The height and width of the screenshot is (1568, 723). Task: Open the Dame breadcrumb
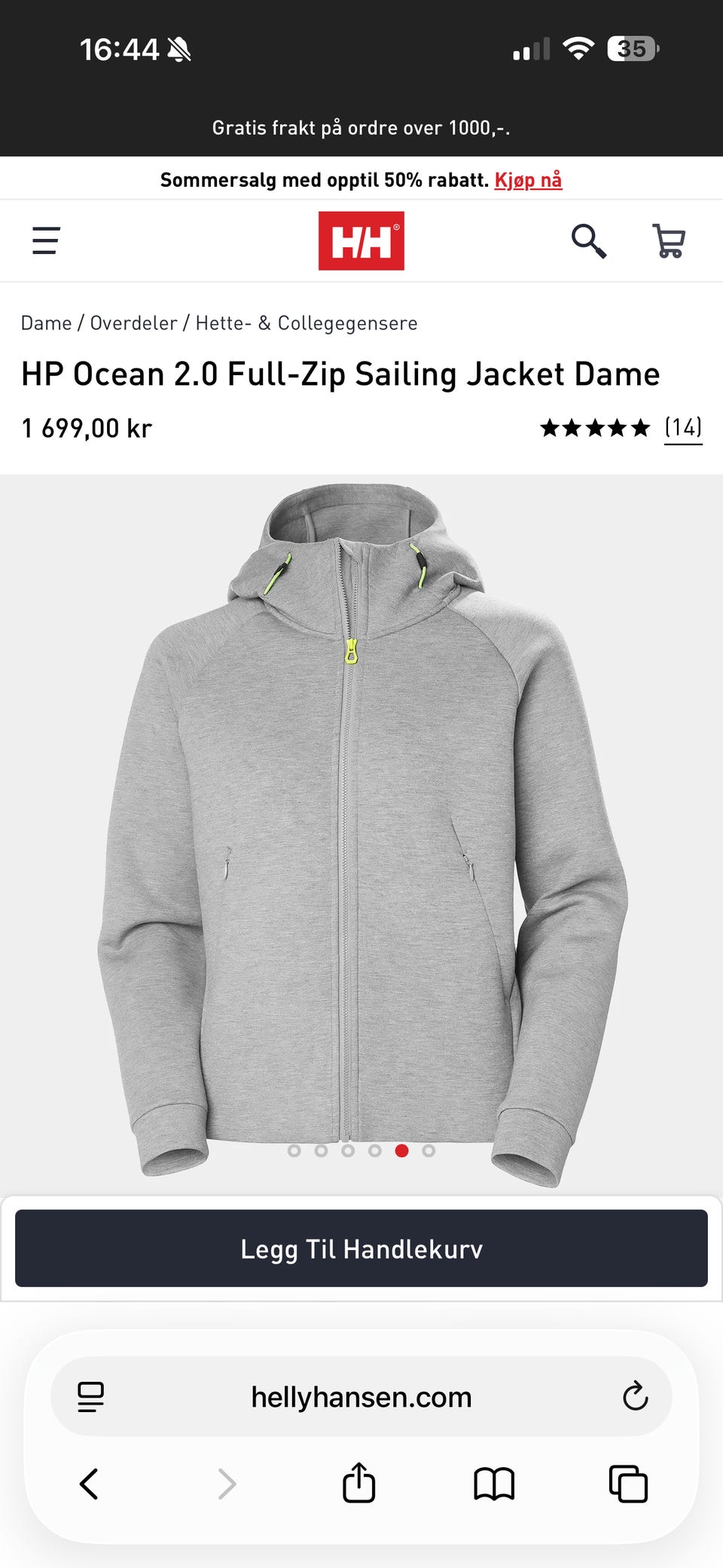click(x=46, y=323)
